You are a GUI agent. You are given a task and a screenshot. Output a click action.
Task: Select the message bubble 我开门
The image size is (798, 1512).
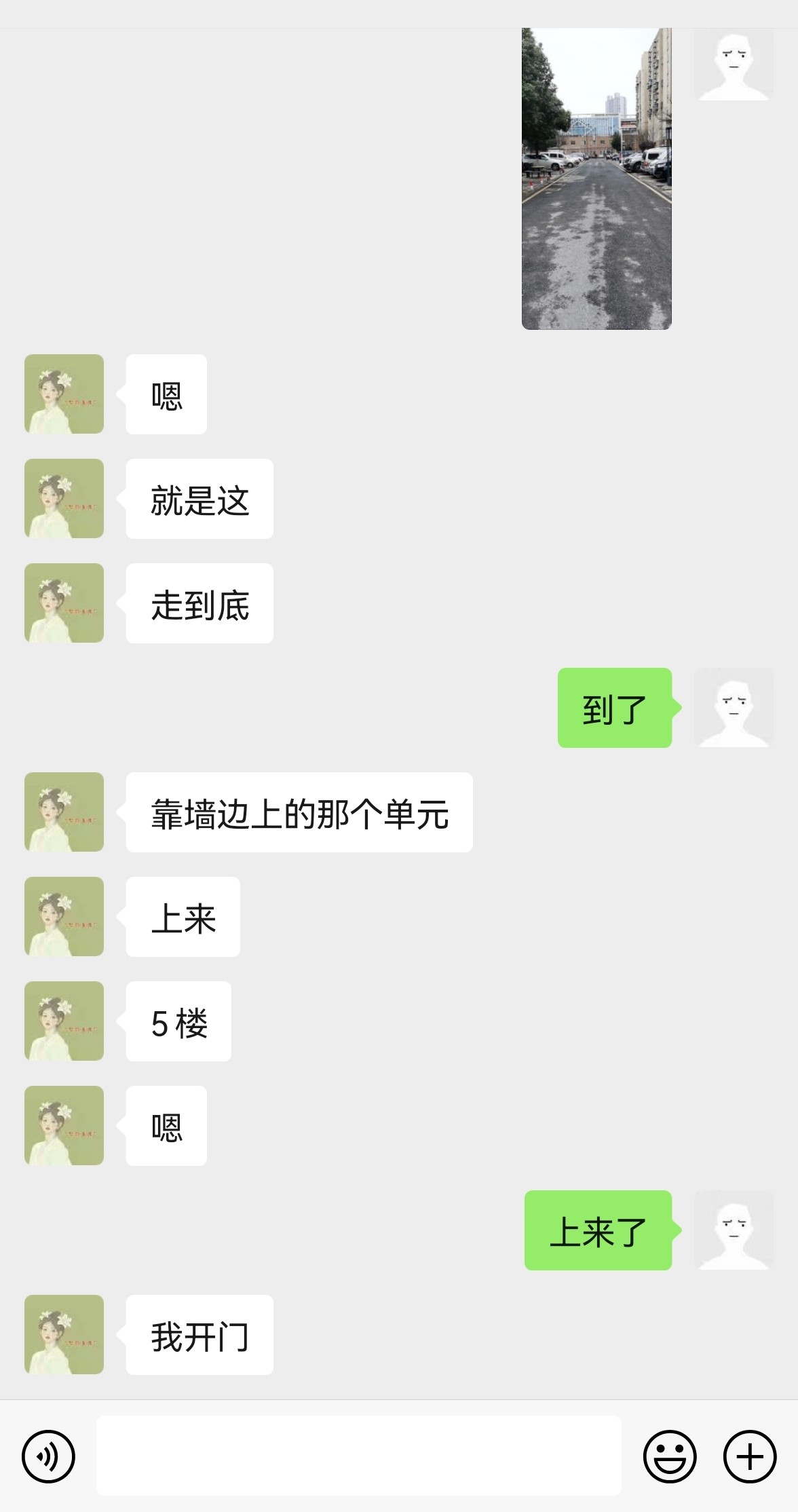click(198, 1334)
